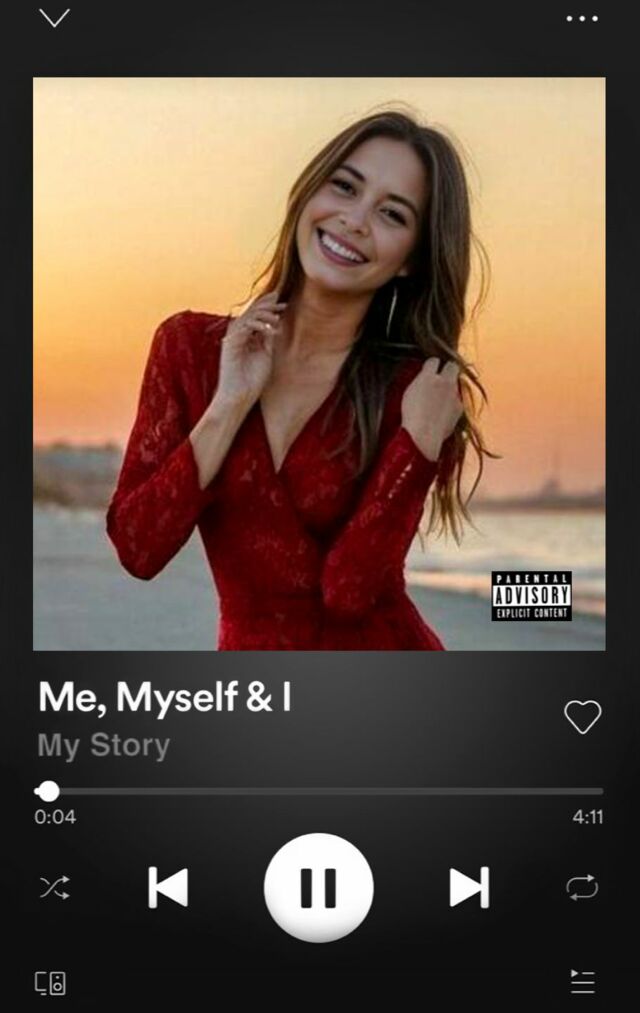The height and width of the screenshot is (1013, 640).
Task: Collapse the now playing view
Action: 54,18
